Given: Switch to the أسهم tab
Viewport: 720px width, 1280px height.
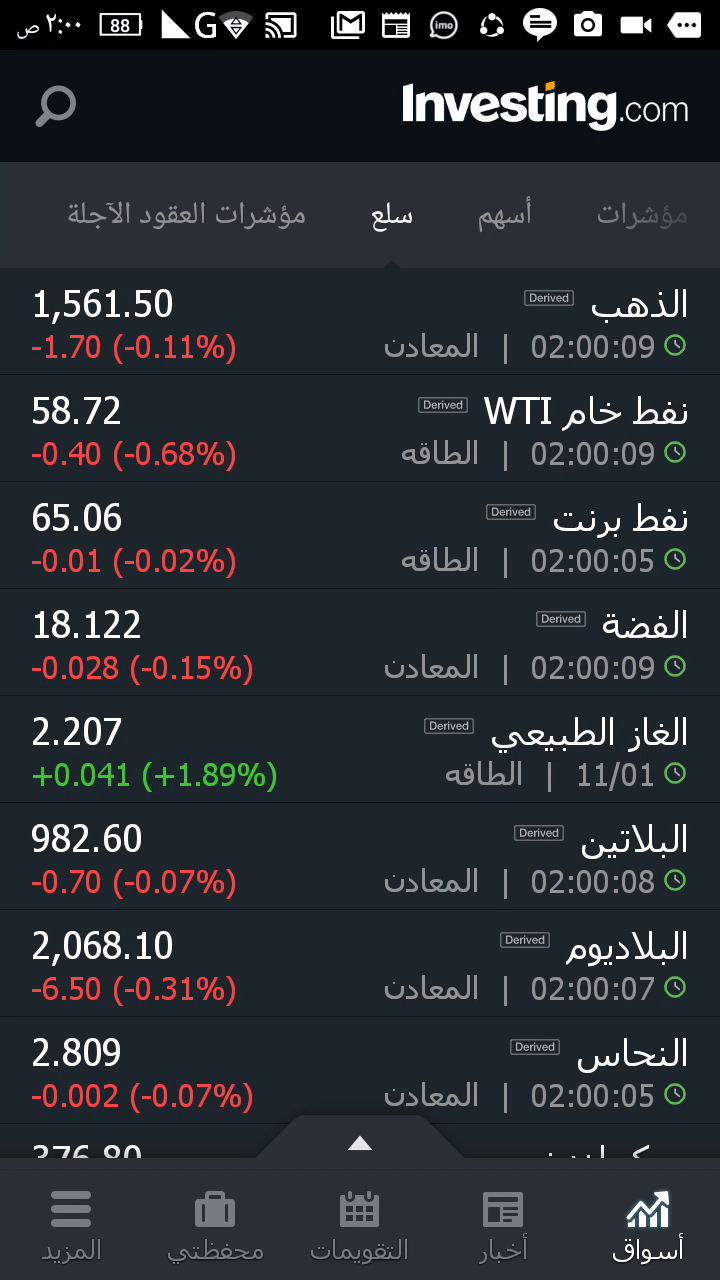Looking at the screenshot, I should click(504, 214).
